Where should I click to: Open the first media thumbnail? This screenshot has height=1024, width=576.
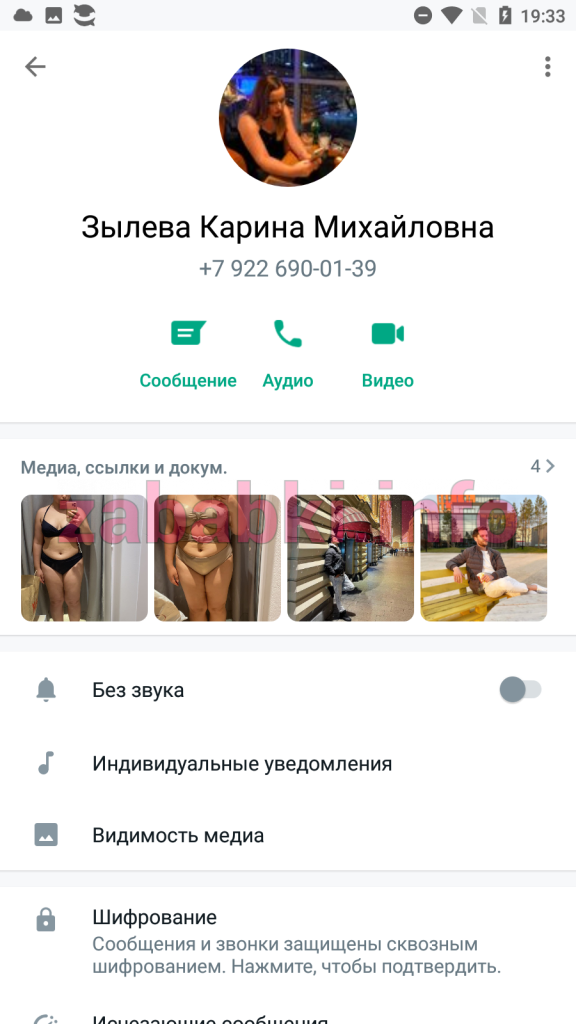[85, 558]
